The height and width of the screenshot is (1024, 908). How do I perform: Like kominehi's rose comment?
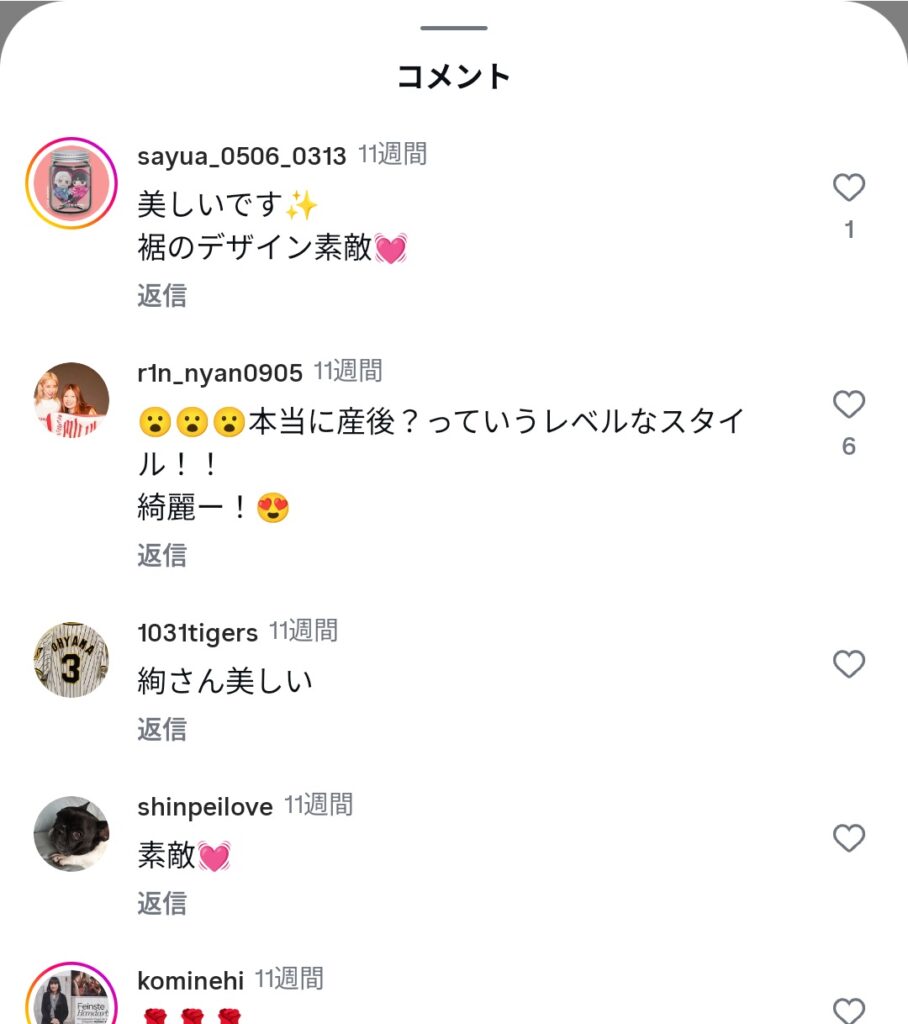click(848, 1010)
